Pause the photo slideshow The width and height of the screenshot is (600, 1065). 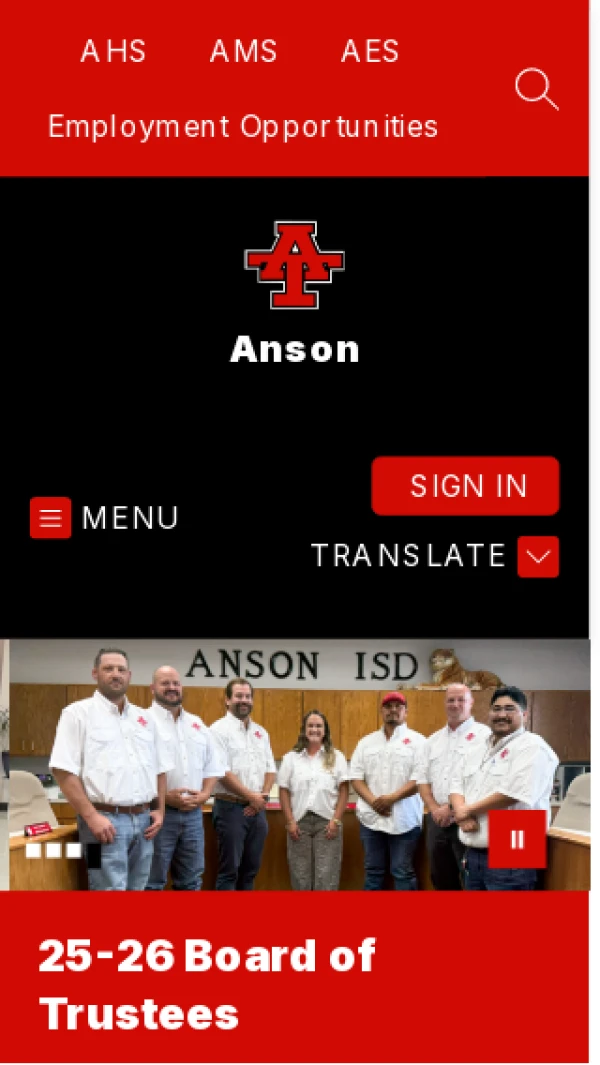pos(517,839)
